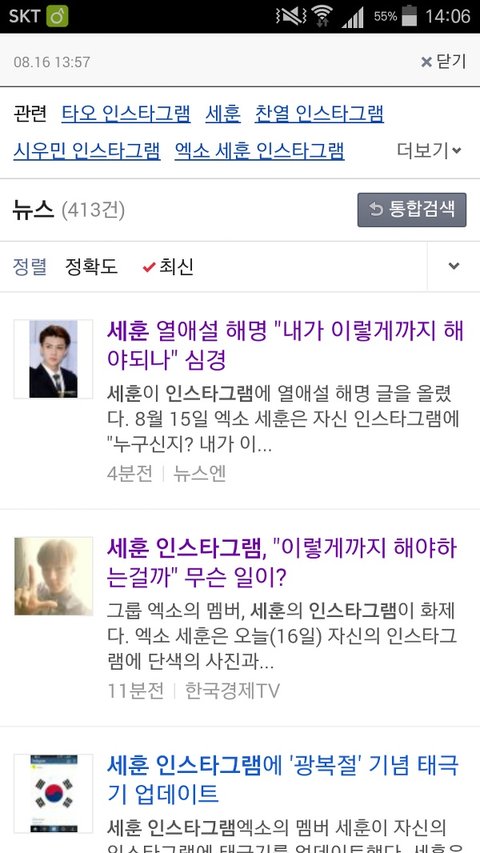
Task: Open related search 찬열 인스타그램
Action: tap(319, 114)
